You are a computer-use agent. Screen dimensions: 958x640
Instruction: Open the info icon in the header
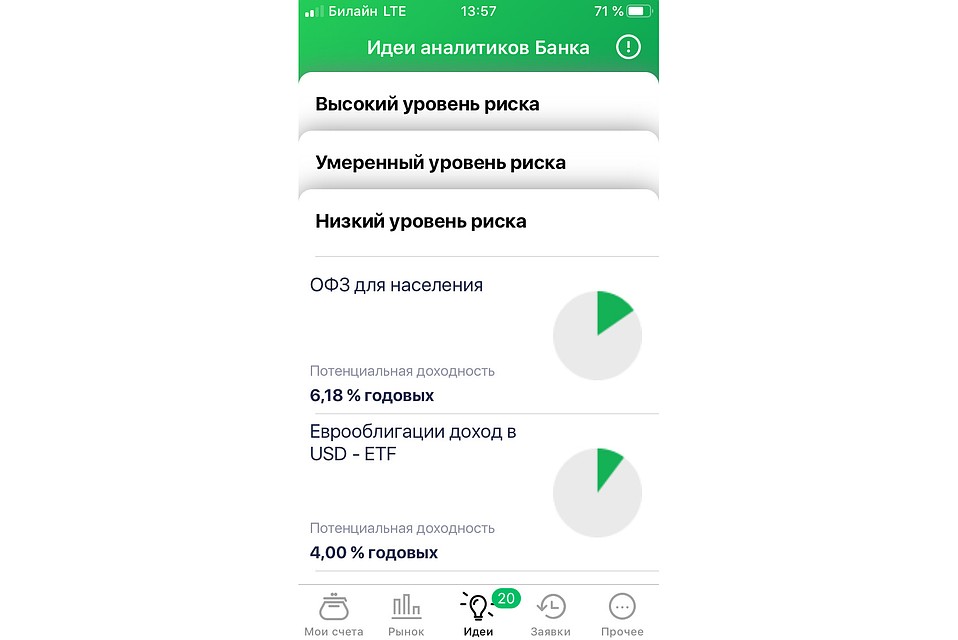[627, 47]
